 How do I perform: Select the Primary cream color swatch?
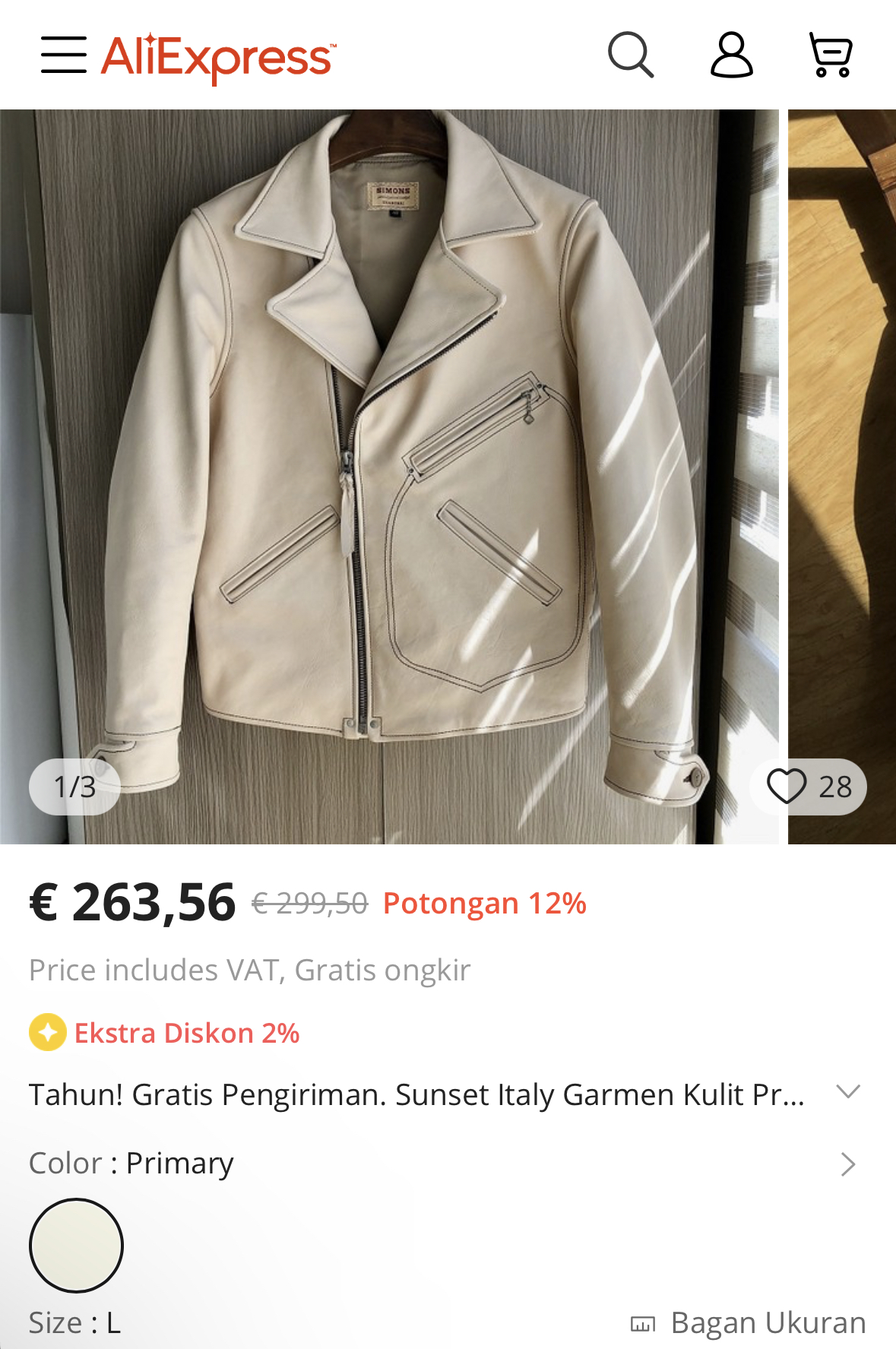pyautogui.click(x=76, y=1245)
